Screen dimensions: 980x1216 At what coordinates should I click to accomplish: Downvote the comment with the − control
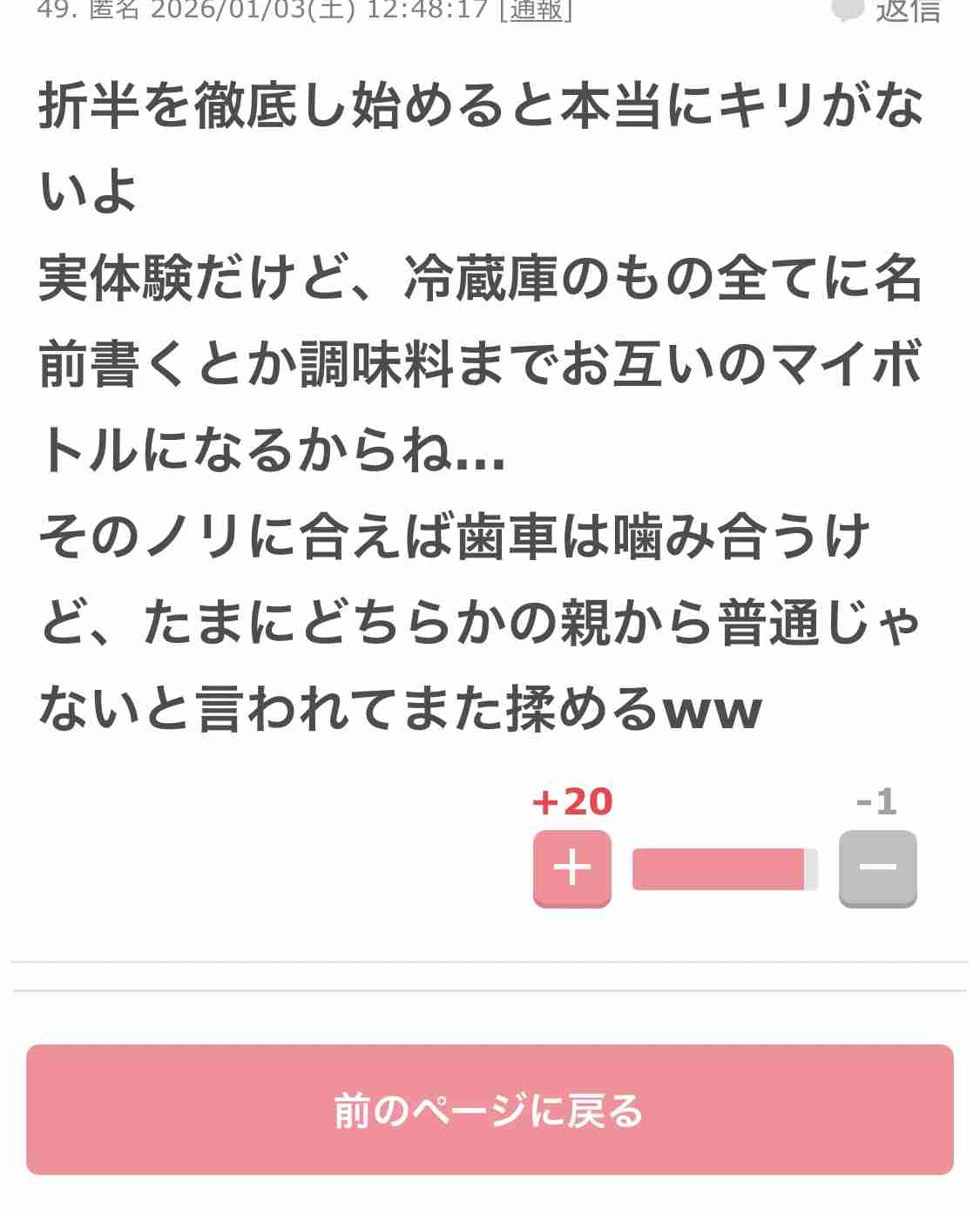point(878,867)
